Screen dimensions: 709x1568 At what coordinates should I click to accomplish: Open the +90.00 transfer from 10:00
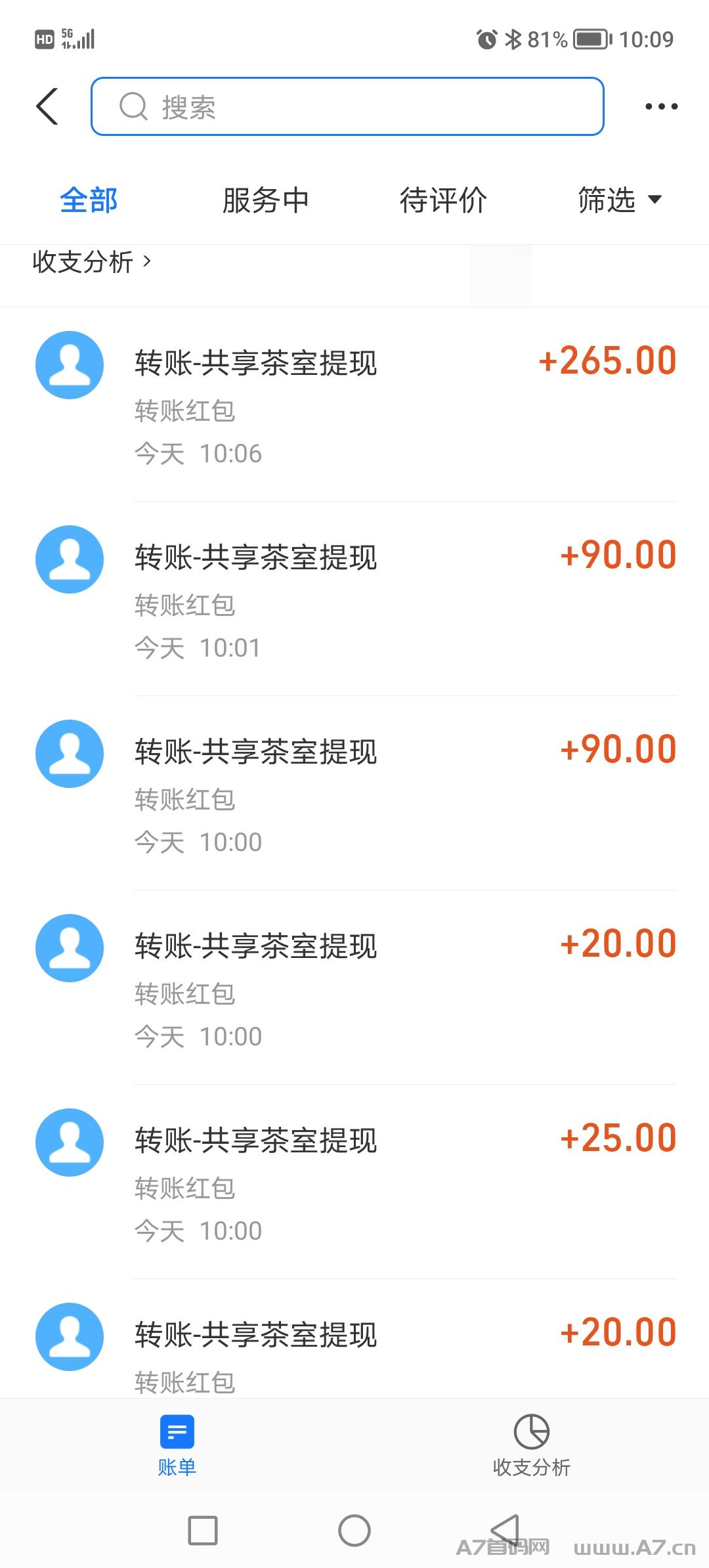pos(354,793)
